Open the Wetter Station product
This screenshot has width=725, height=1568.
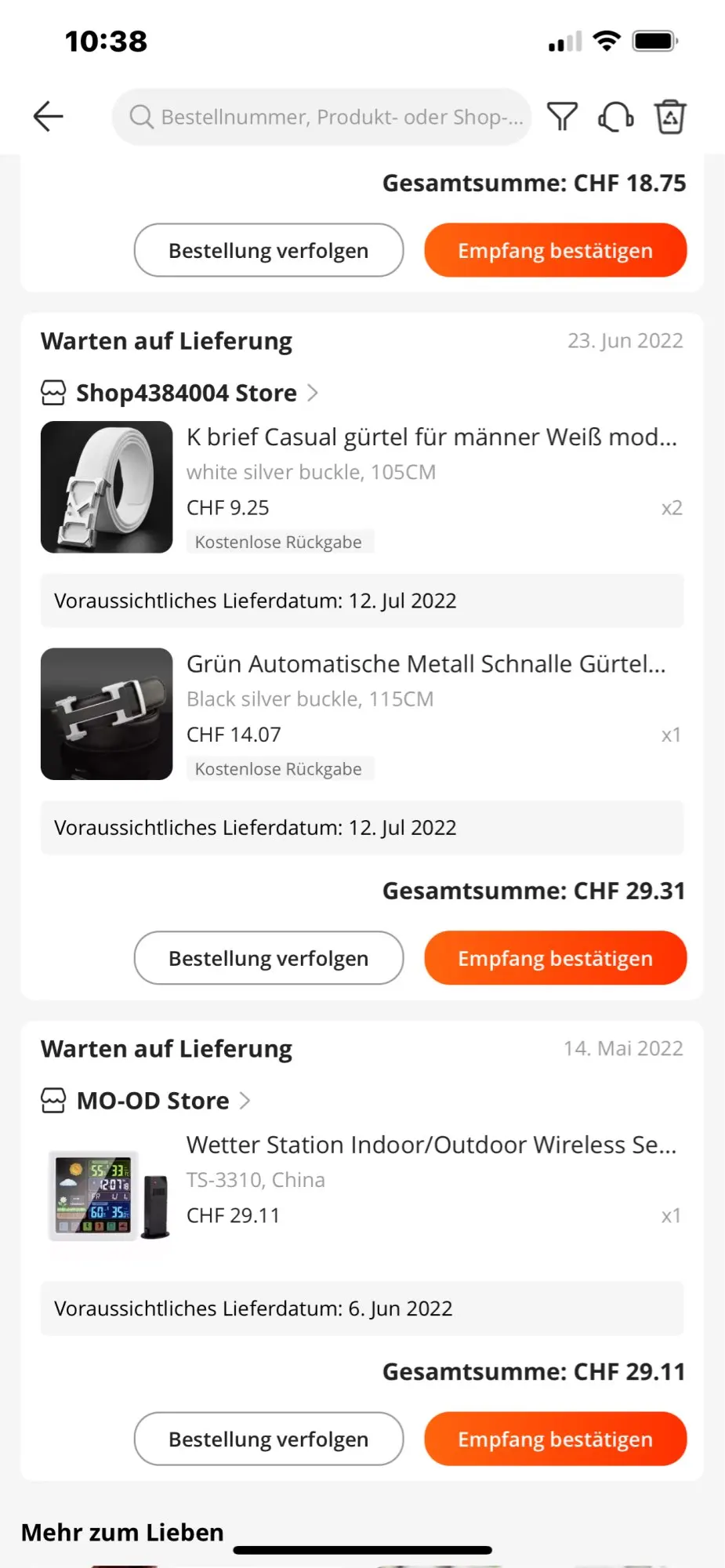(x=431, y=1145)
